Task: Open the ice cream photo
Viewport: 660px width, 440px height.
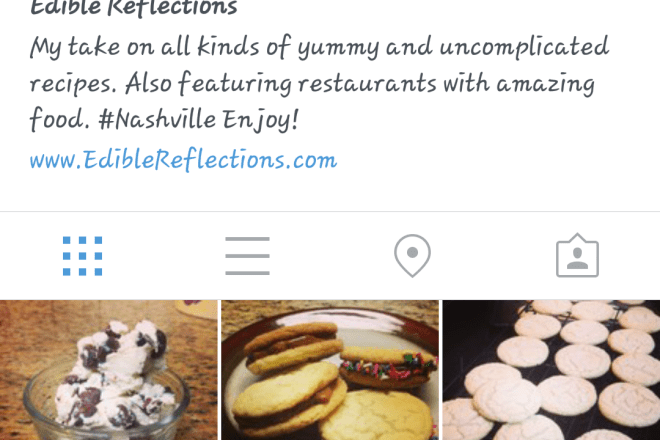Action: 108,370
